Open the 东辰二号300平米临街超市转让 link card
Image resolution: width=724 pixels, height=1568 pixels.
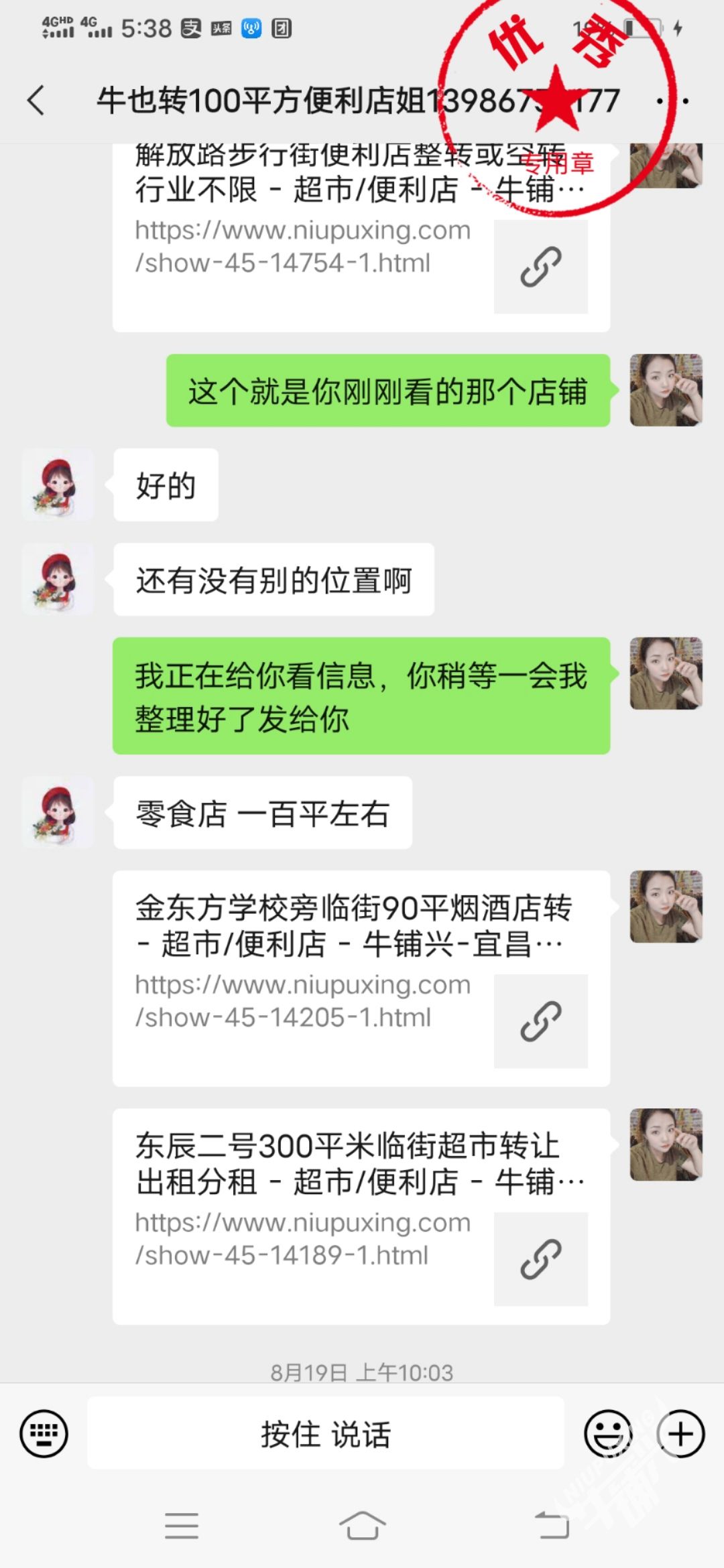click(361, 1216)
